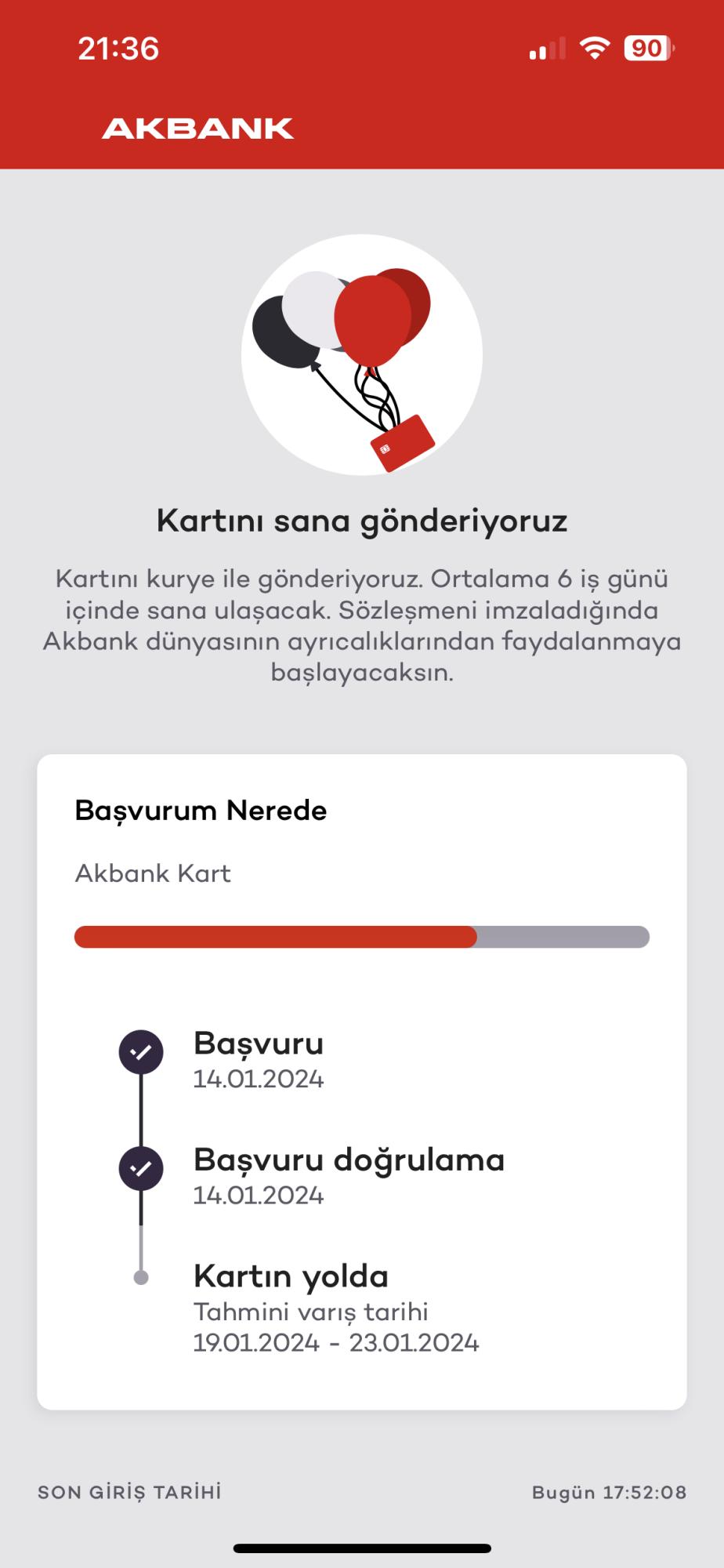Viewport: 724px width, 1568px height.
Task: Expand the Akbank Kart application entry
Action: [x=152, y=873]
